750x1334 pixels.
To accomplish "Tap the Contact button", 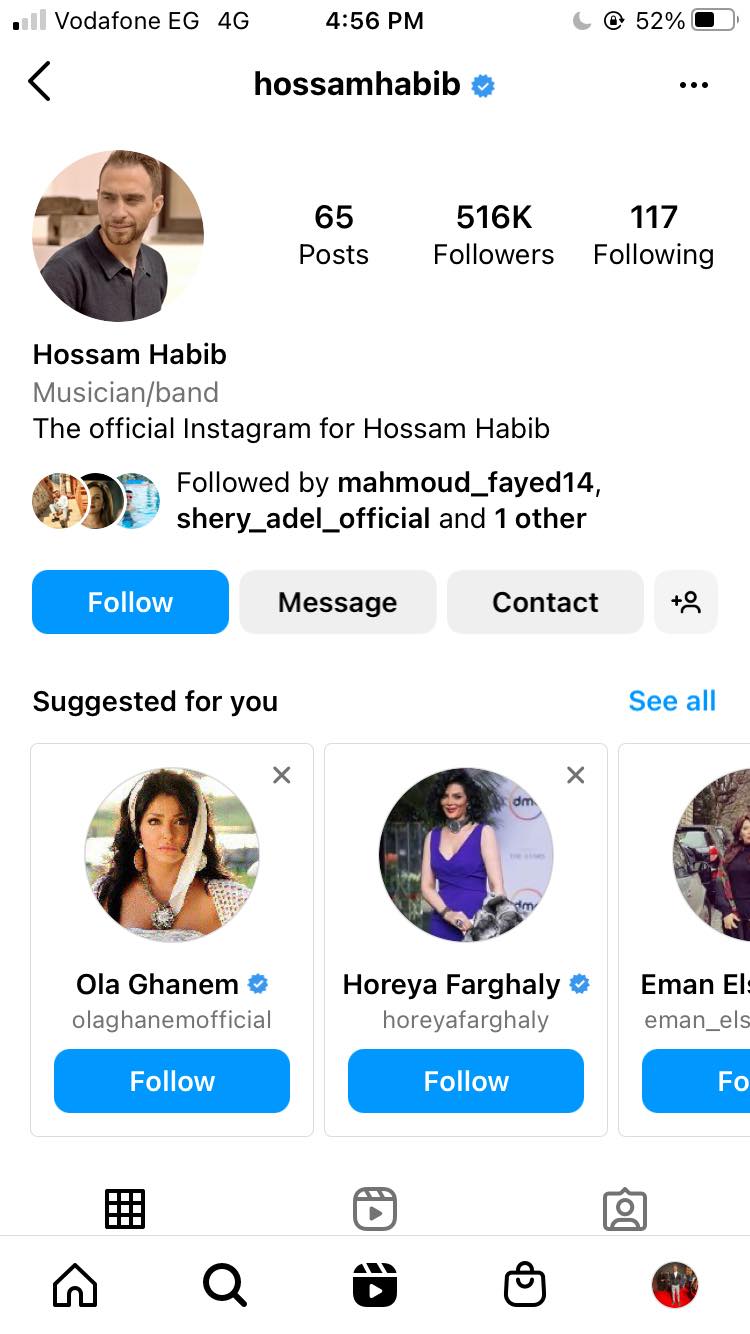I will [545, 602].
